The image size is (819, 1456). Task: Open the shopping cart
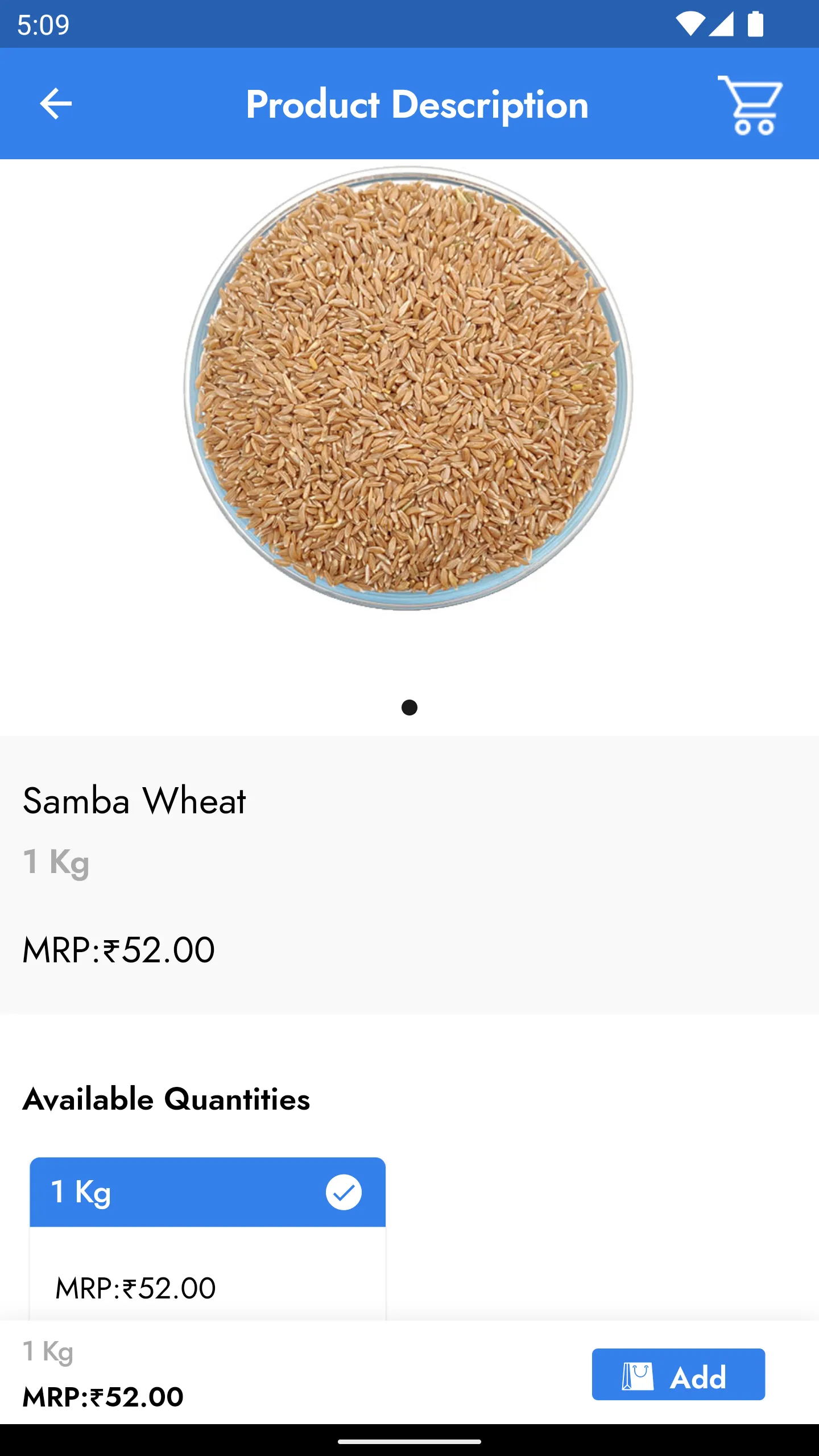[x=750, y=105]
